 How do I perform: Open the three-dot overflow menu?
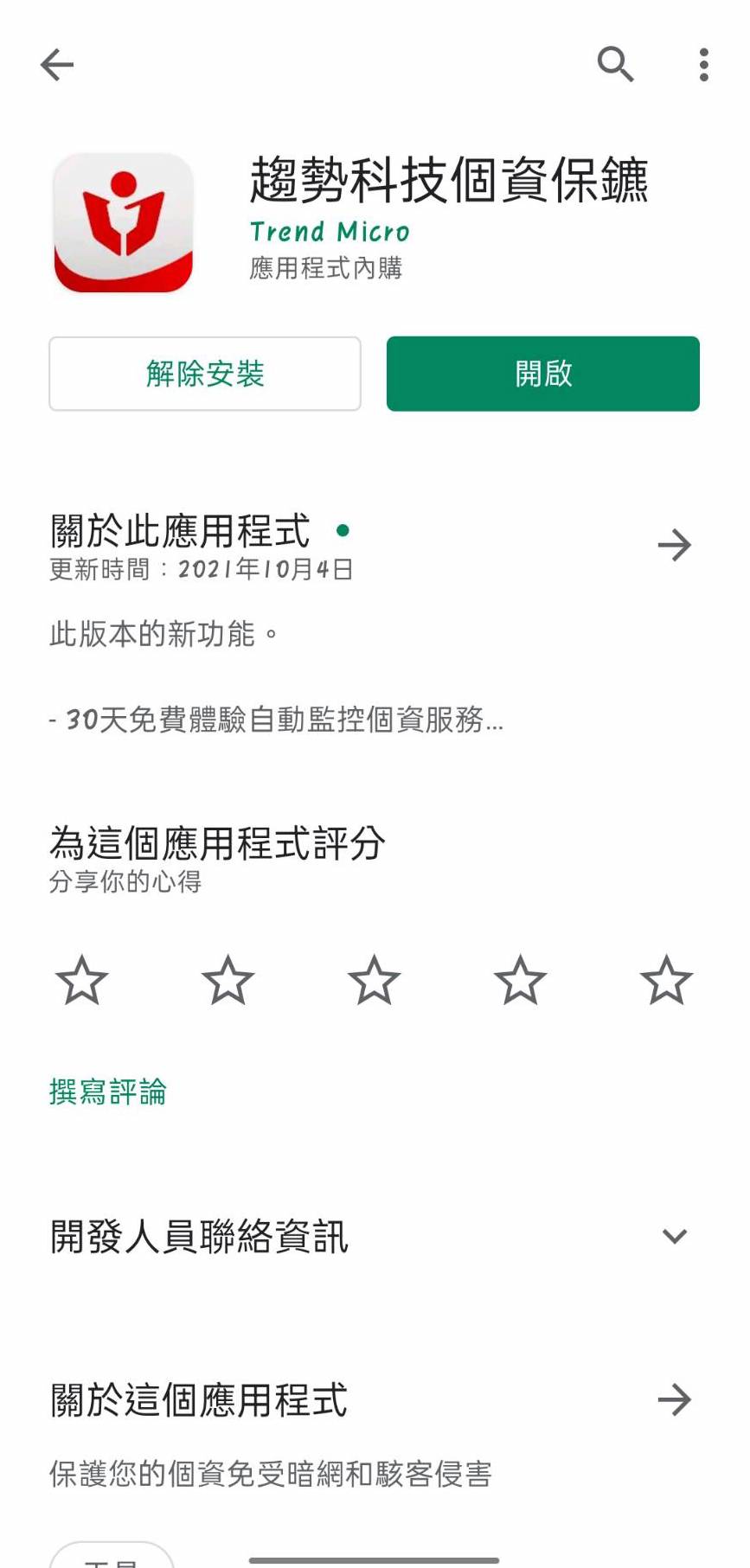pyautogui.click(x=704, y=65)
